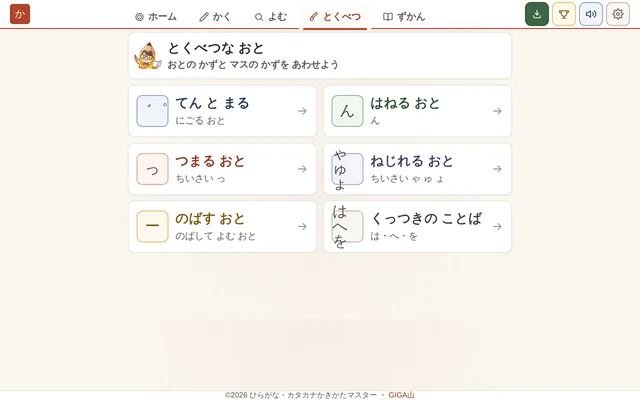Open the settings gear
This screenshot has width=640, height=400.
click(x=618, y=14)
